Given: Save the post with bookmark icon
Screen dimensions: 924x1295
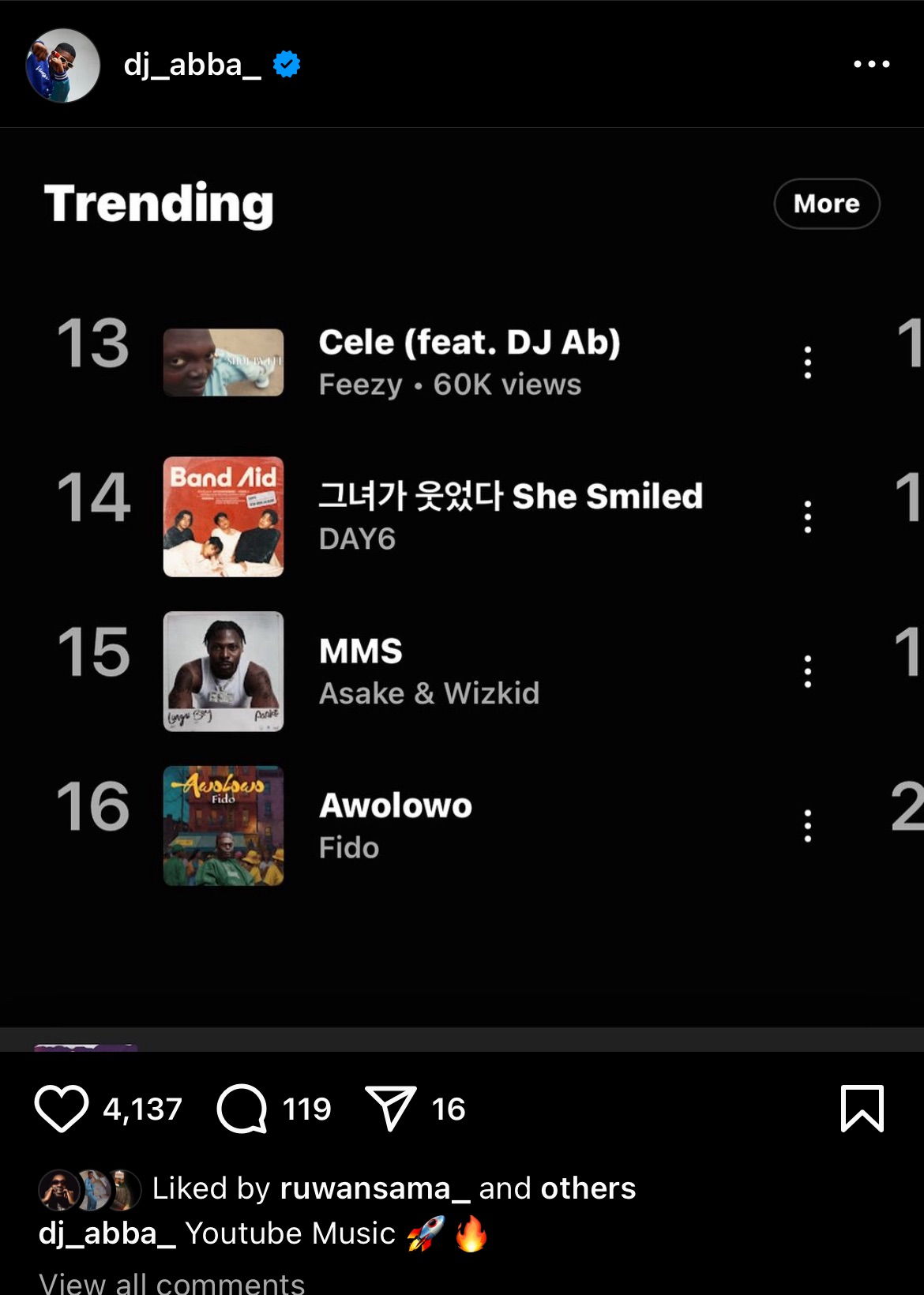Looking at the screenshot, I should click(x=862, y=1109).
